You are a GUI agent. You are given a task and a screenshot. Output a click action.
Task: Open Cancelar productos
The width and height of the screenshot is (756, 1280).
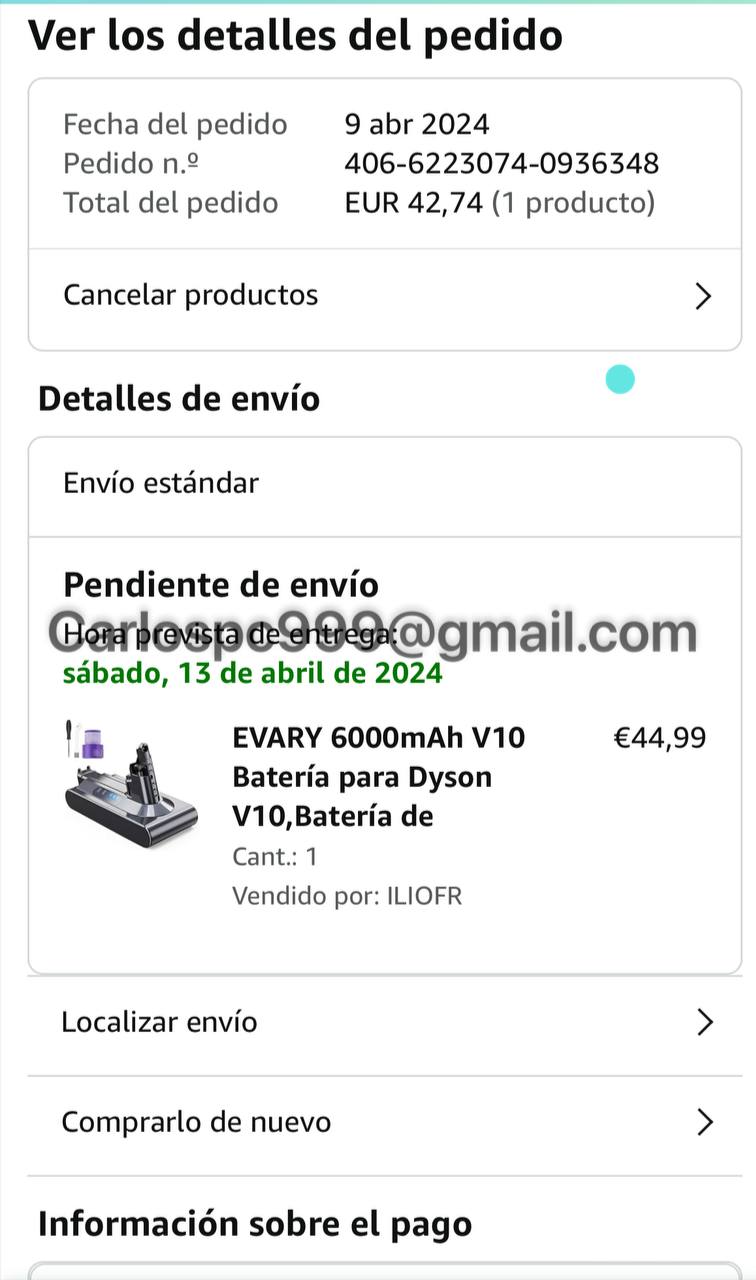point(385,296)
